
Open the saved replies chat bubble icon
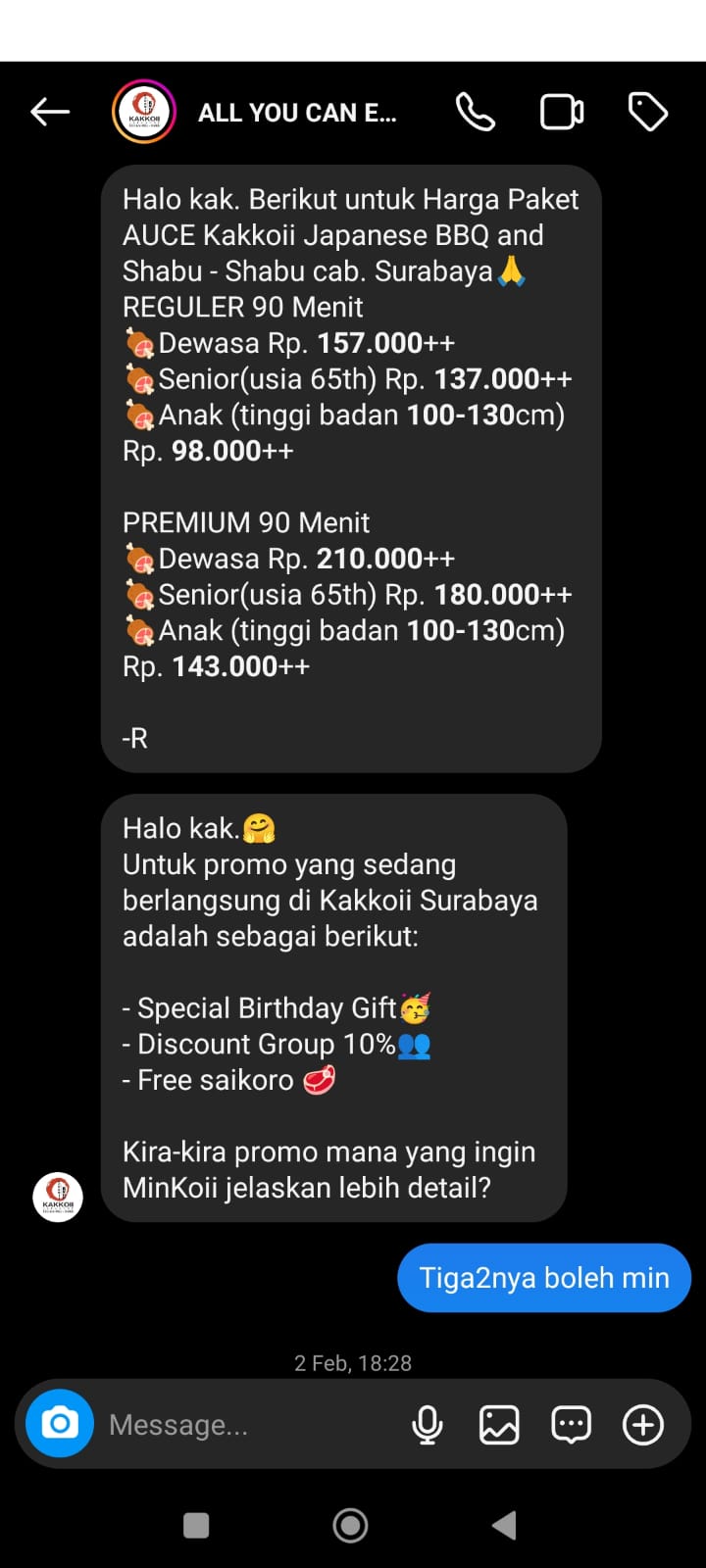coord(571,1425)
